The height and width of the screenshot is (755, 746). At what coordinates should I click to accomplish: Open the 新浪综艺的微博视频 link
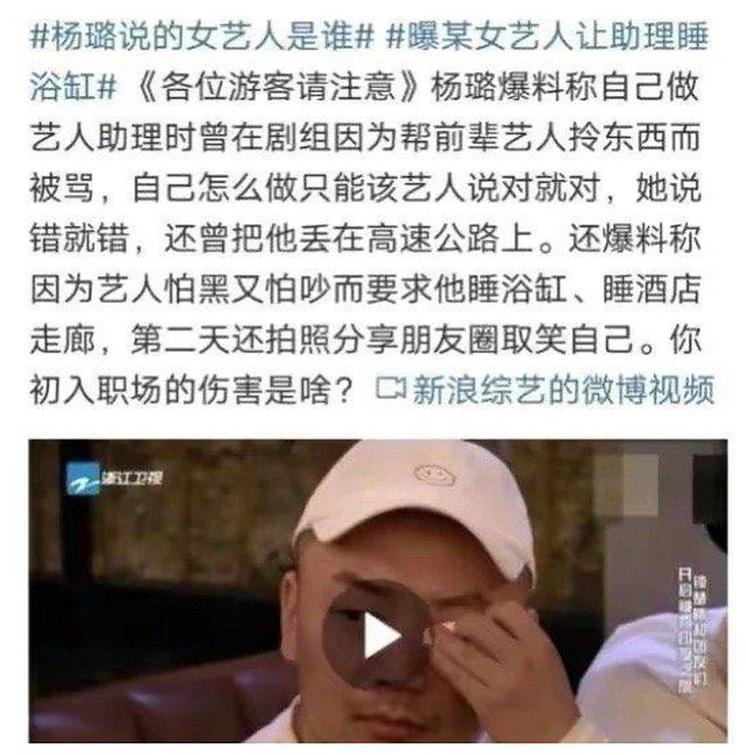(x=548, y=389)
